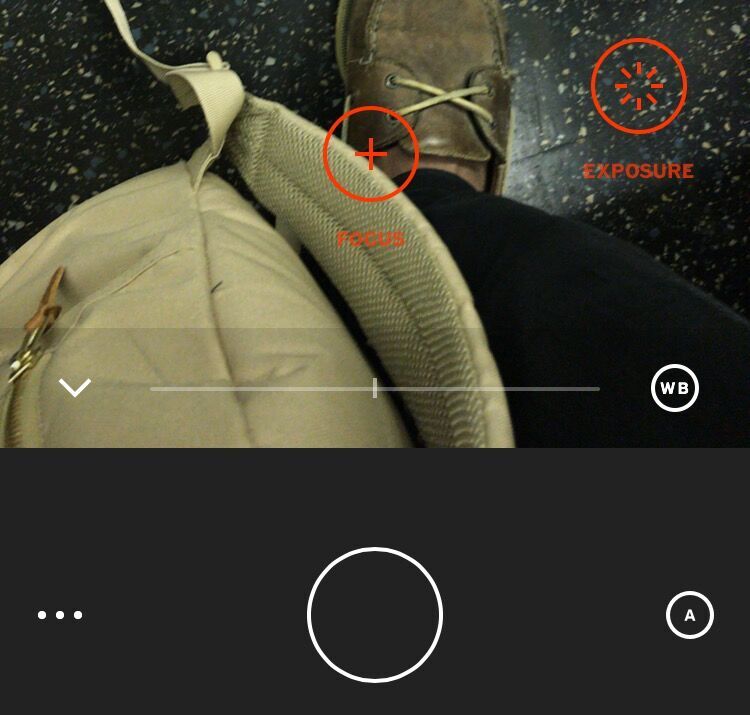Screen dimensions: 750x715
Task: Open the three-dot more options menu
Action: point(60,615)
